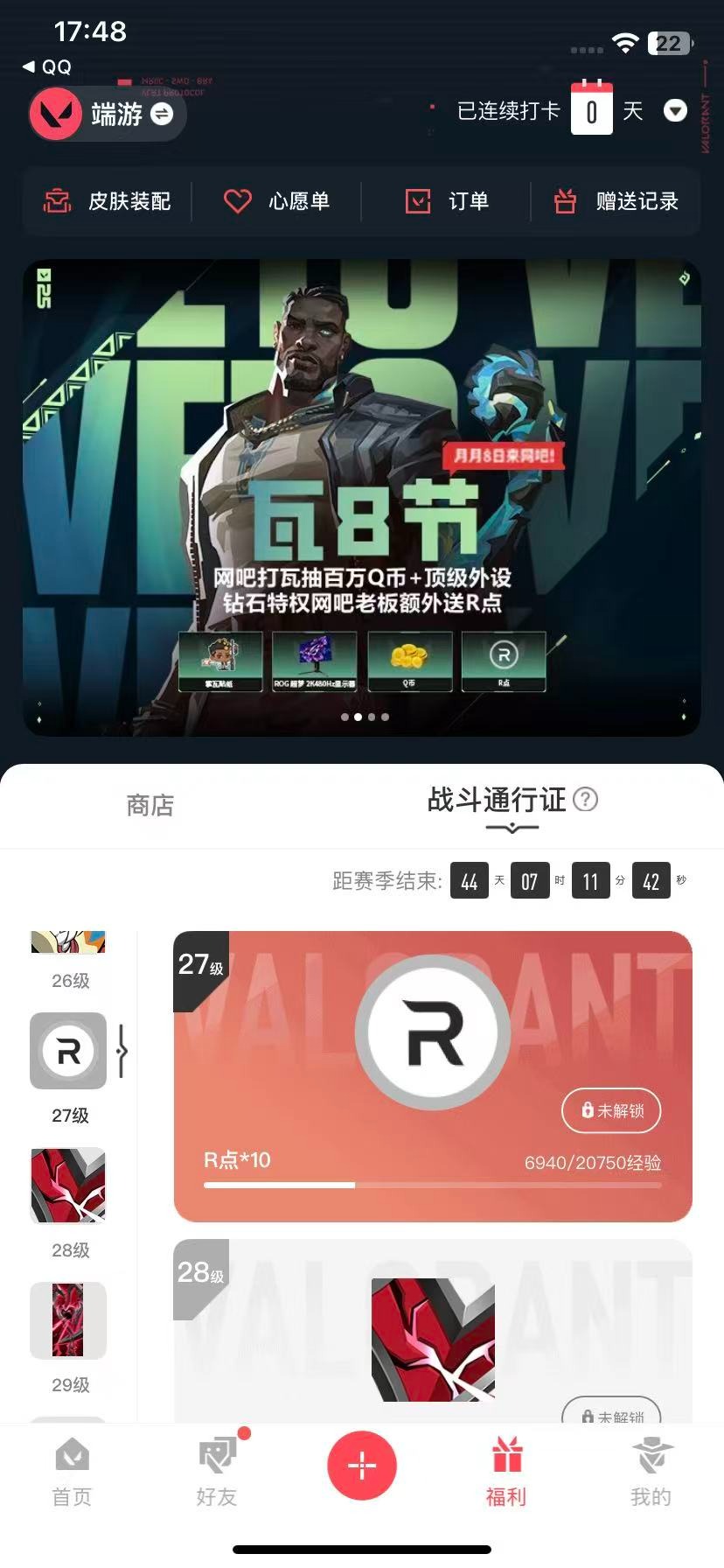The height and width of the screenshot is (1568, 724).
Task: Tap 未解锁 on the 27级 reward card
Action: [x=610, y=1110]
